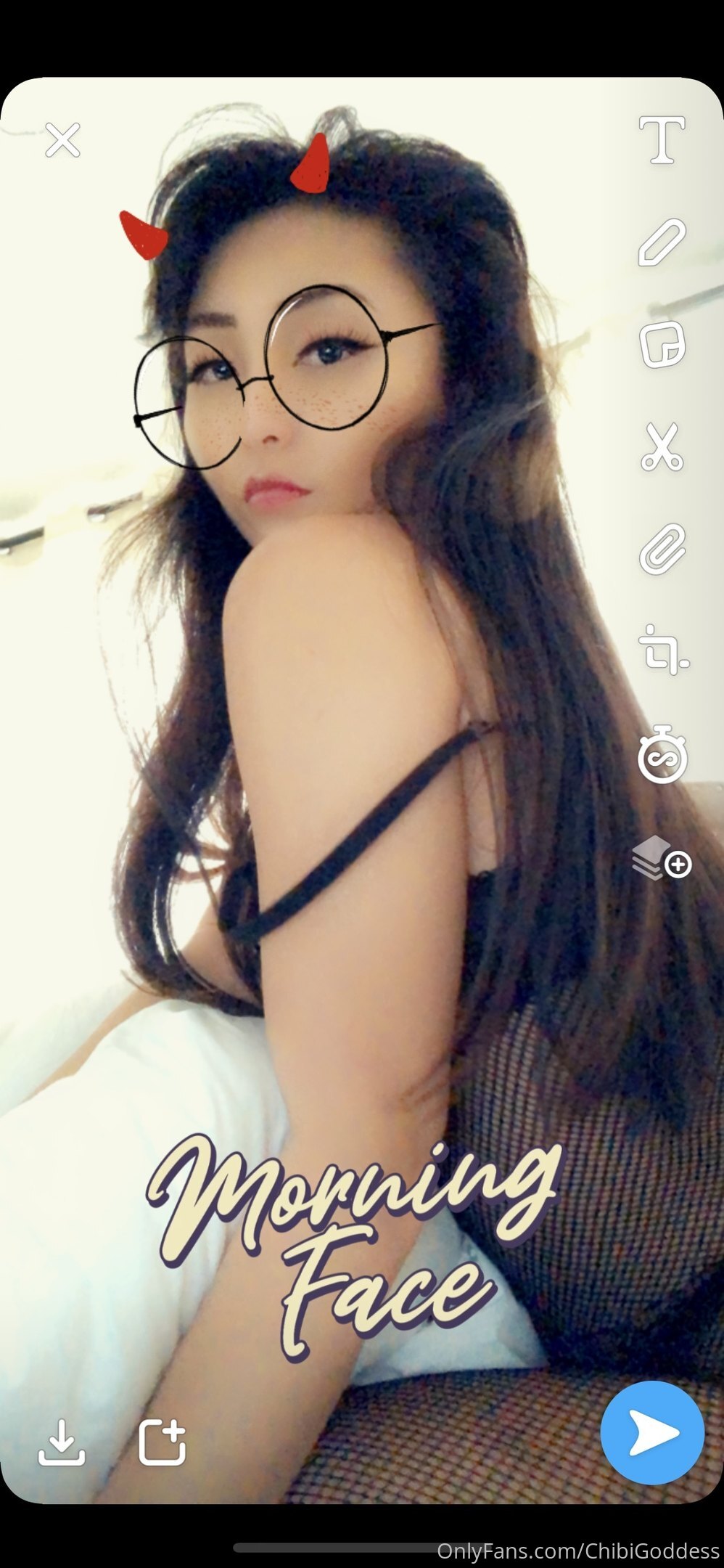
Task: Discard the snap with the X icon
Action: [62, 140]
